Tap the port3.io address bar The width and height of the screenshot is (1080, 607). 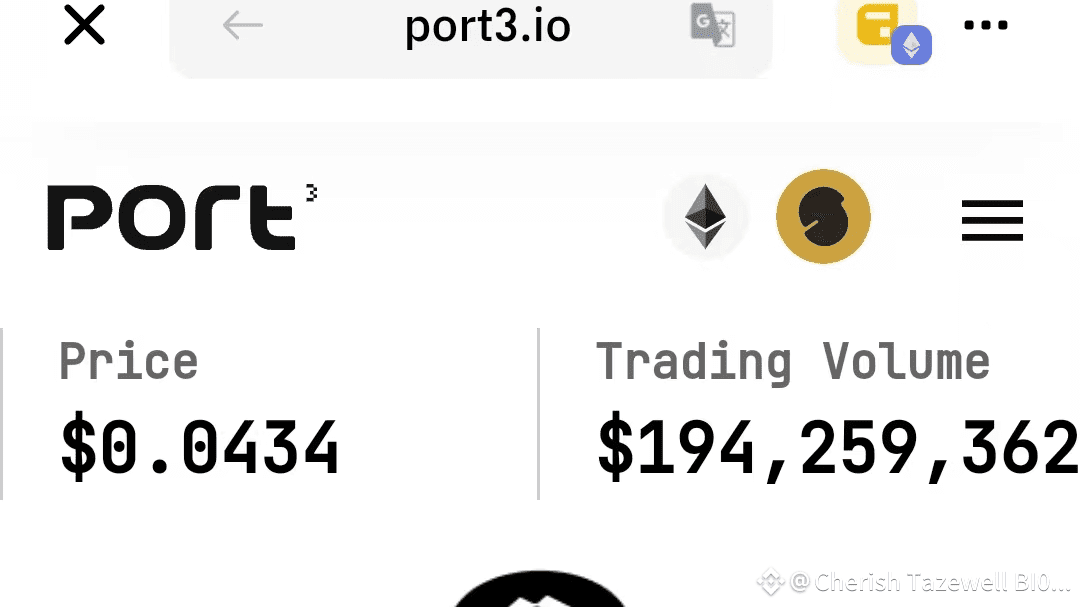[487, 27]
